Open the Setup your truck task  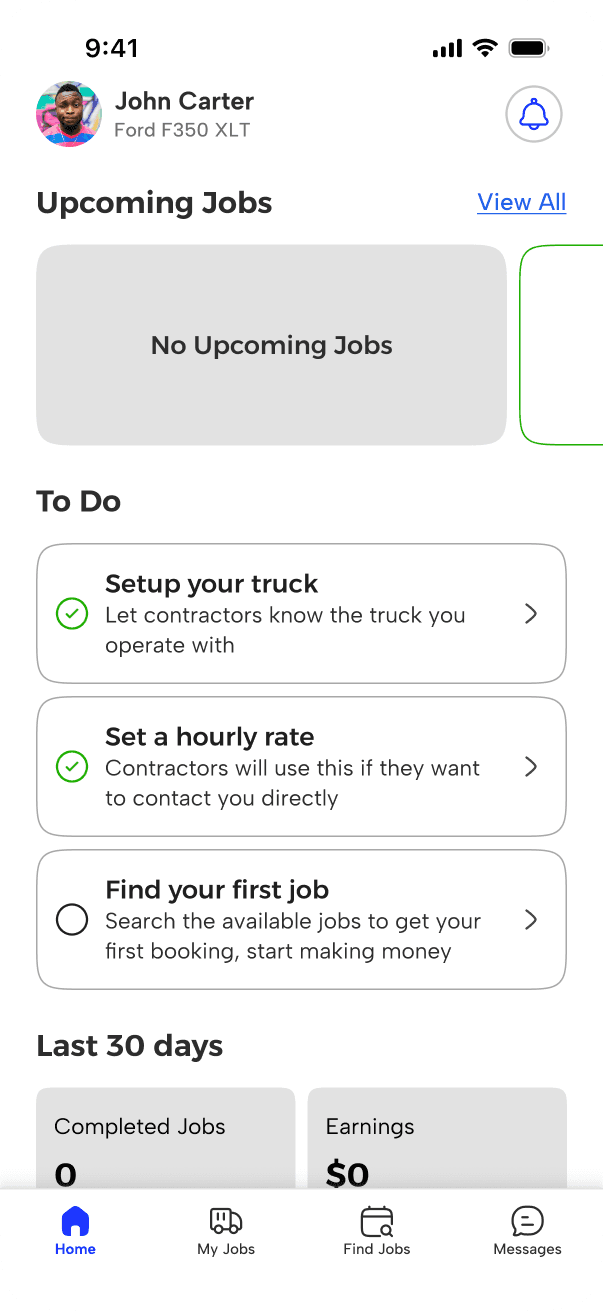[x=301, y=614]
